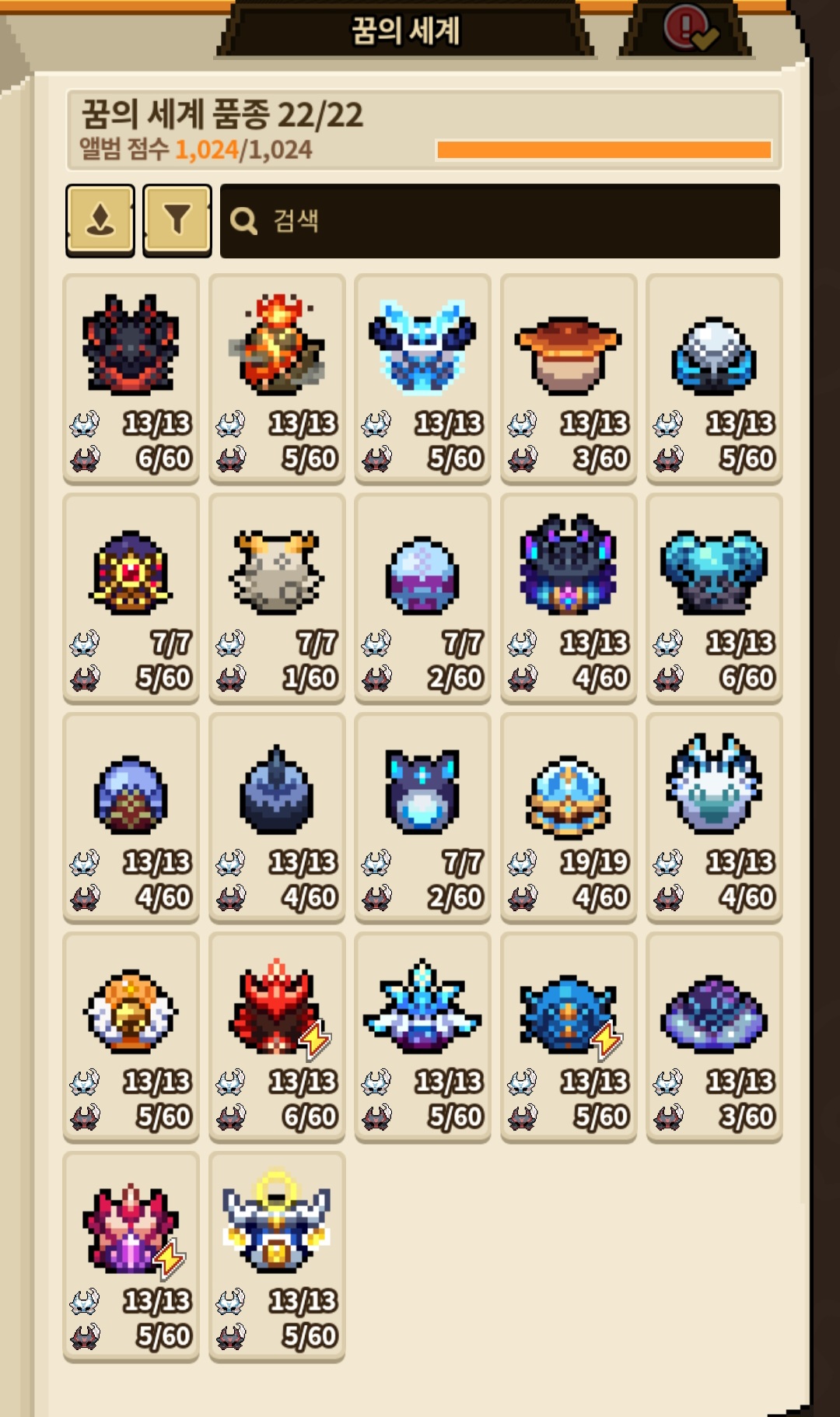Open the black and red dragon egg card
The width and height of the screenshot is (840, 1417).
131,378
